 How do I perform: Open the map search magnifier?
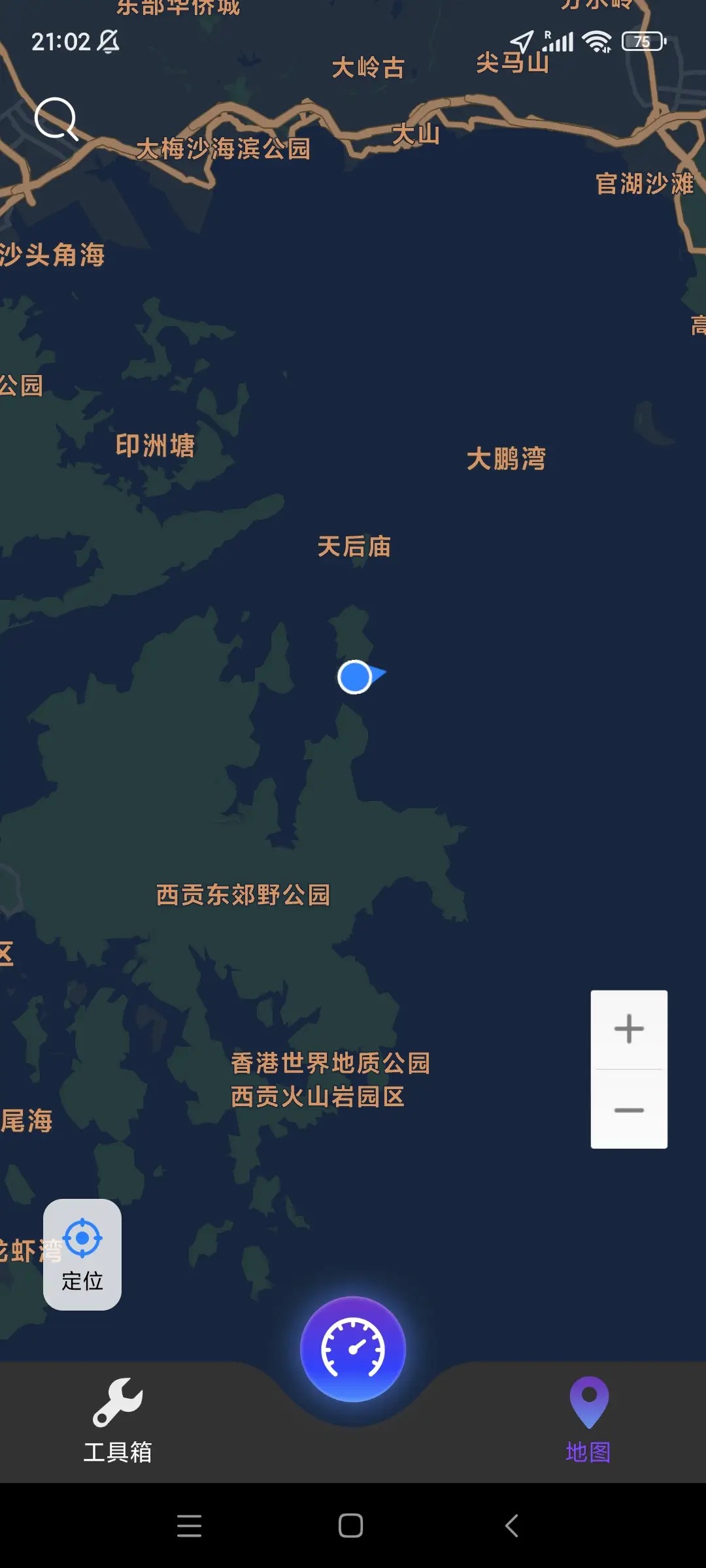pyautogui.click(x=56, y=119)
